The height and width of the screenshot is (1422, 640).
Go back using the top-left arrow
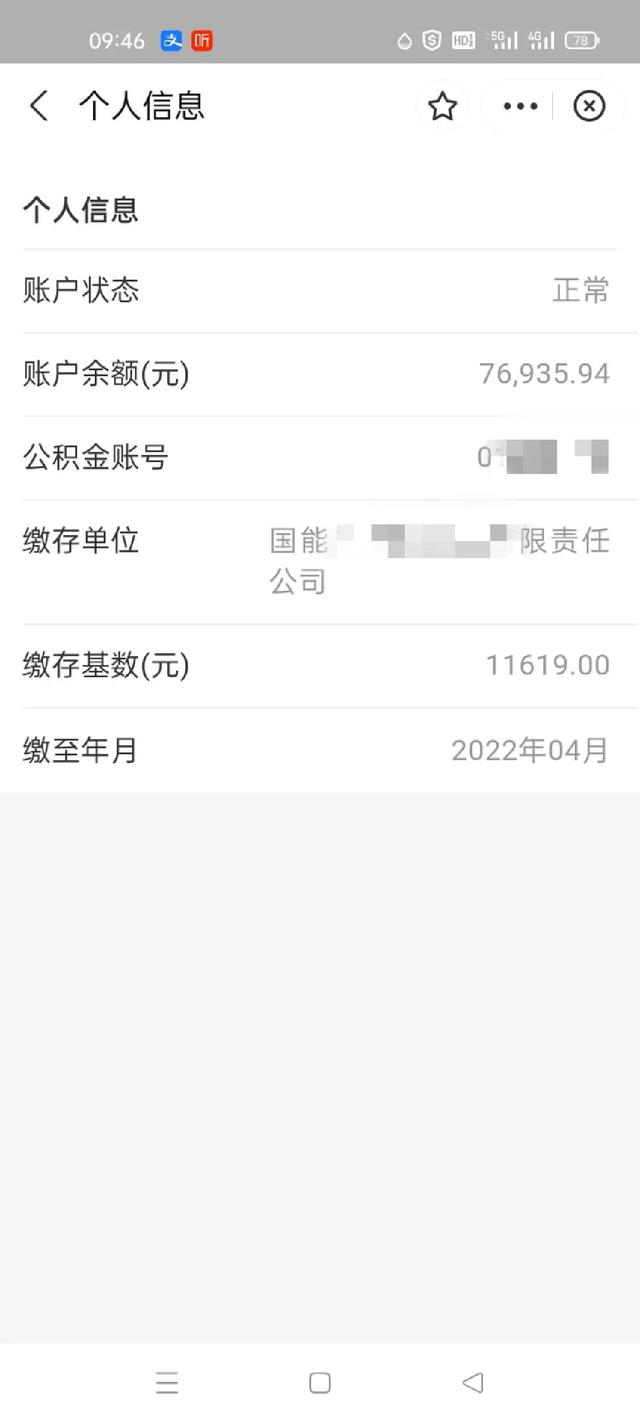[38, 106]
